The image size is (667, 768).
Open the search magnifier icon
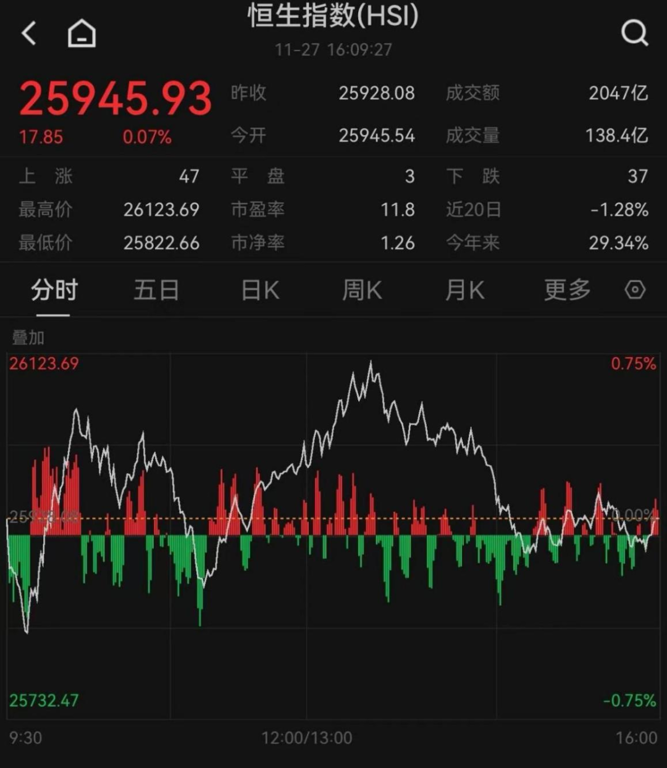635,34
